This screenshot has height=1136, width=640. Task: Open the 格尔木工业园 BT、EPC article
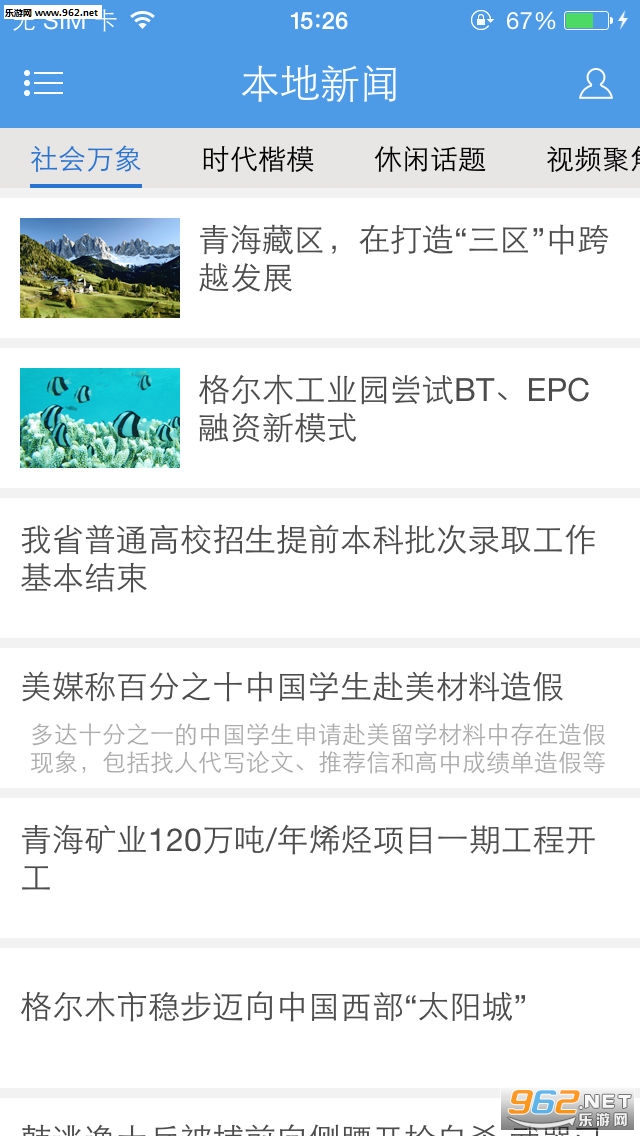tap(320, 418)
